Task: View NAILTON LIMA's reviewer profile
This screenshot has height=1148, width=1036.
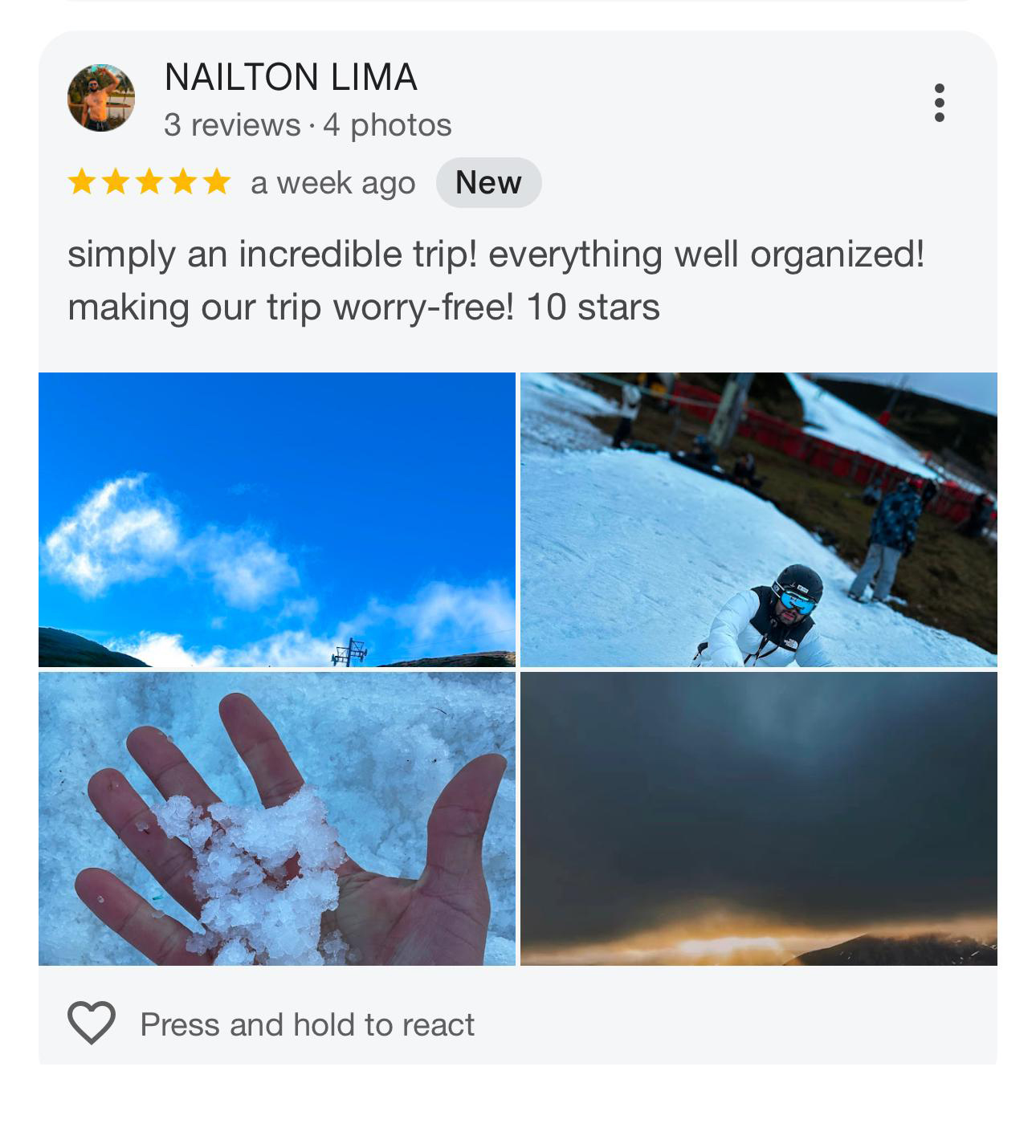Action: point(291,78)
